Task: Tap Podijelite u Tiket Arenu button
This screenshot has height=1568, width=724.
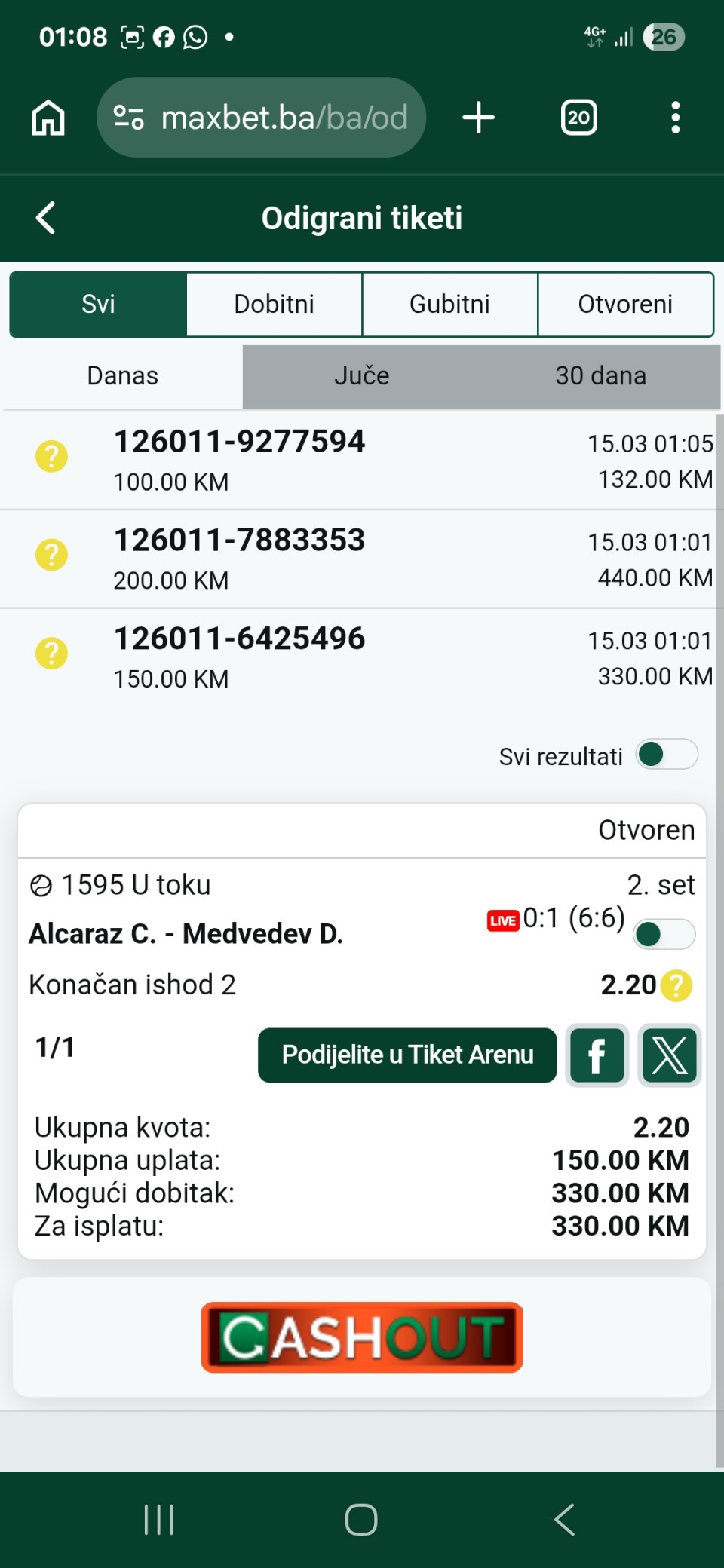Action: click(x=407, y=1055)
